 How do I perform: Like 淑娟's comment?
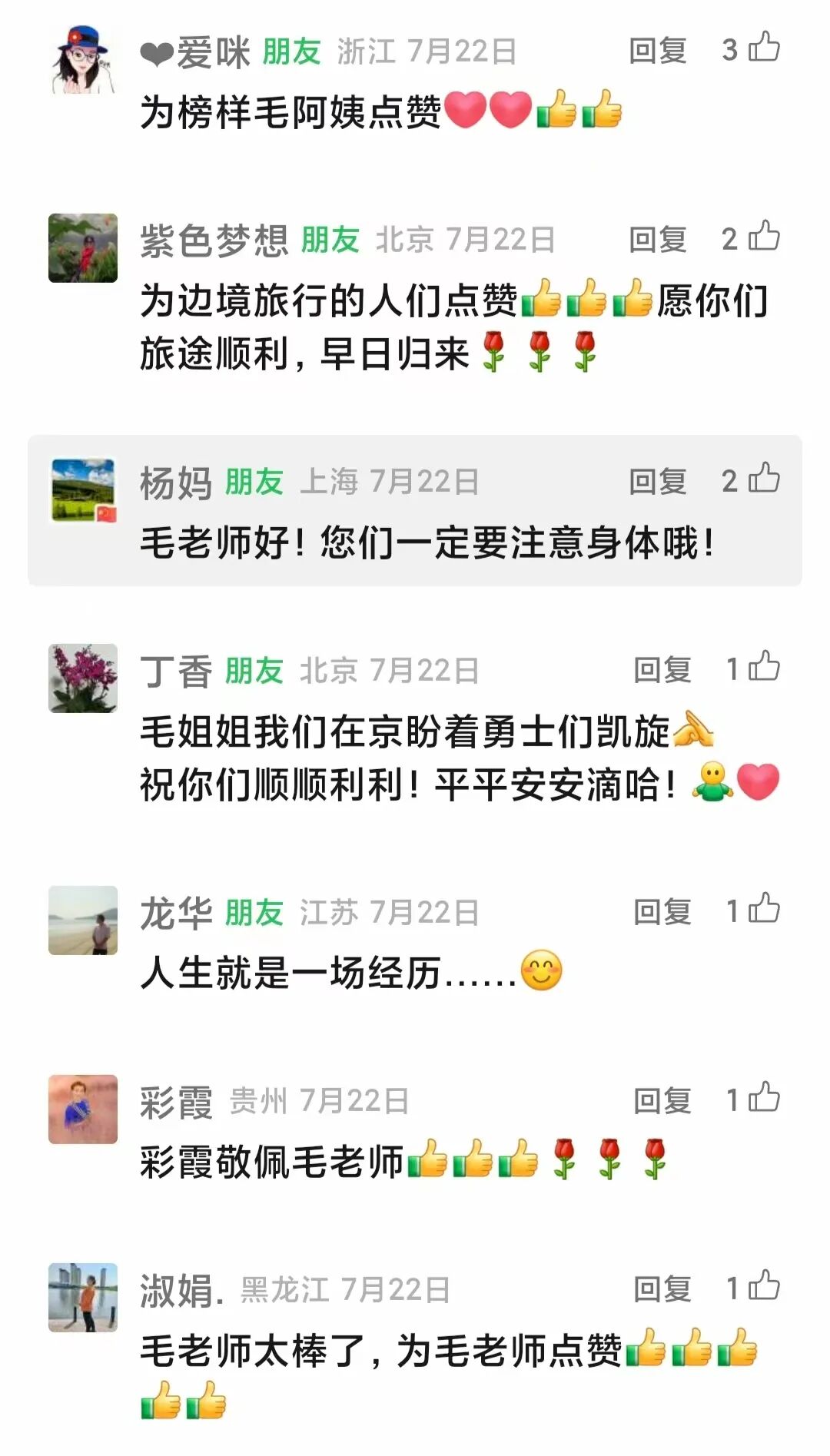[x=764, y=1286]
